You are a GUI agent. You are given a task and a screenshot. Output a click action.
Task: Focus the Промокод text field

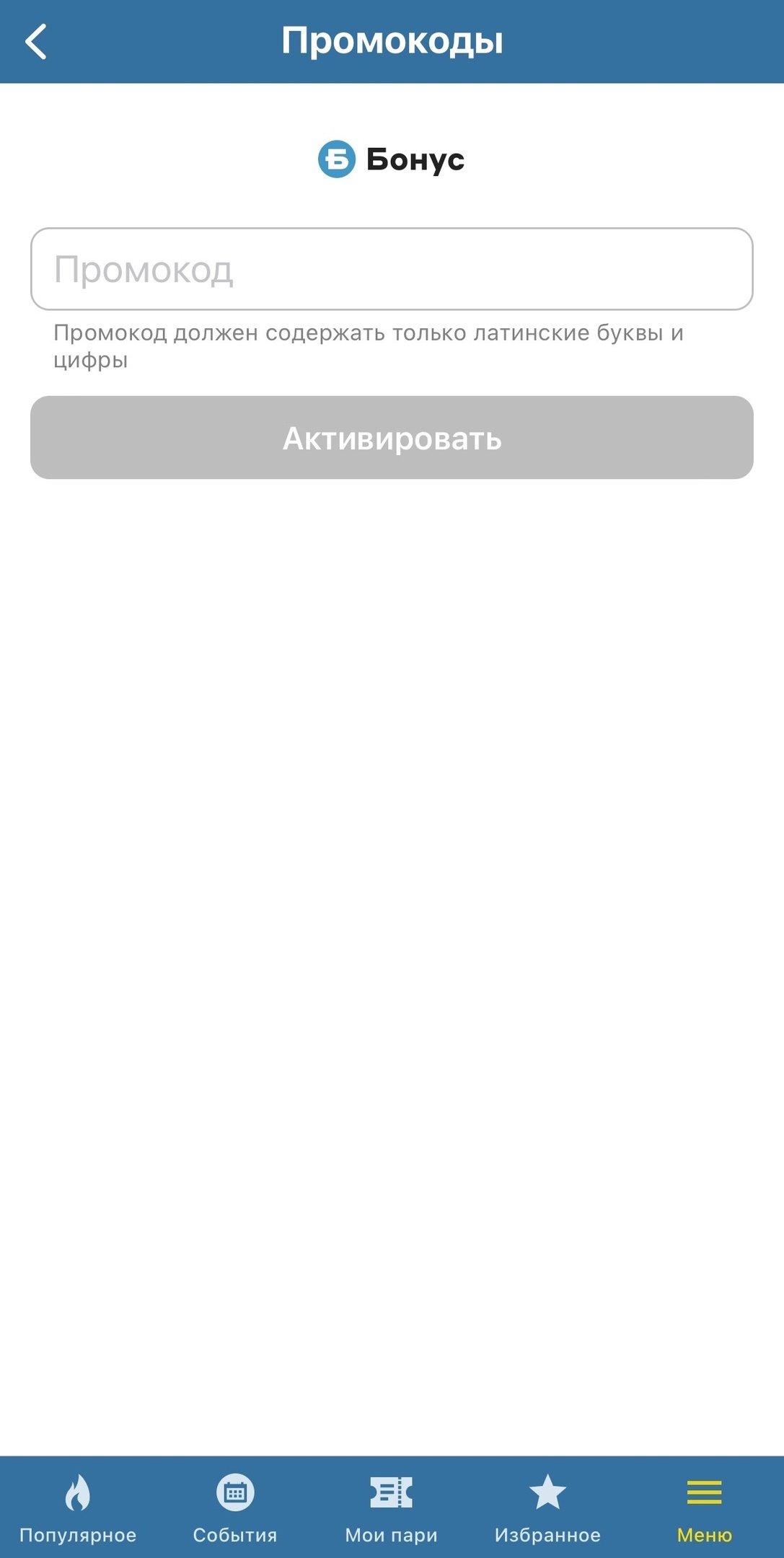pos(392,269)
